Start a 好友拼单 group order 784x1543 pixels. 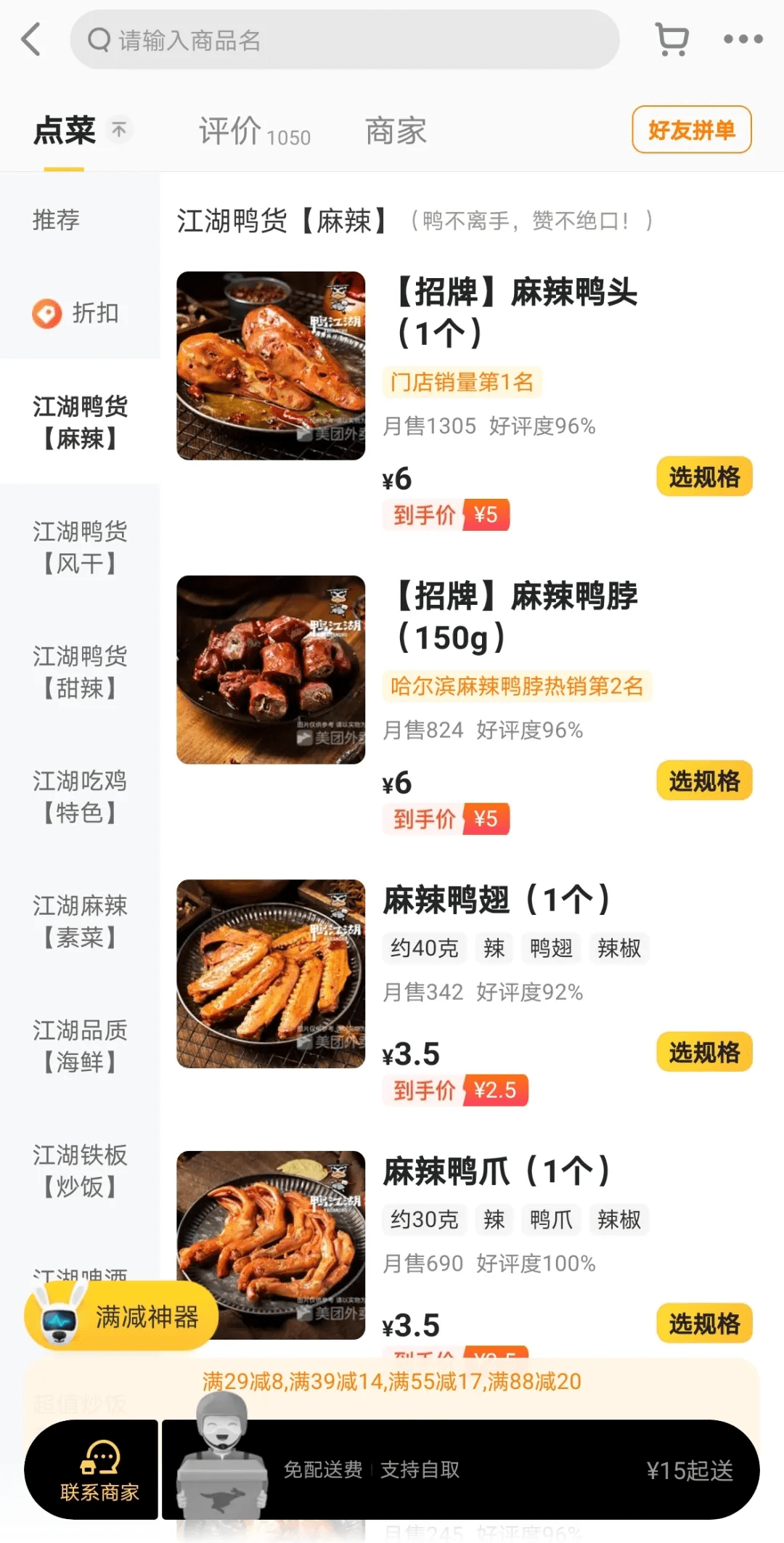pos(691,130)
